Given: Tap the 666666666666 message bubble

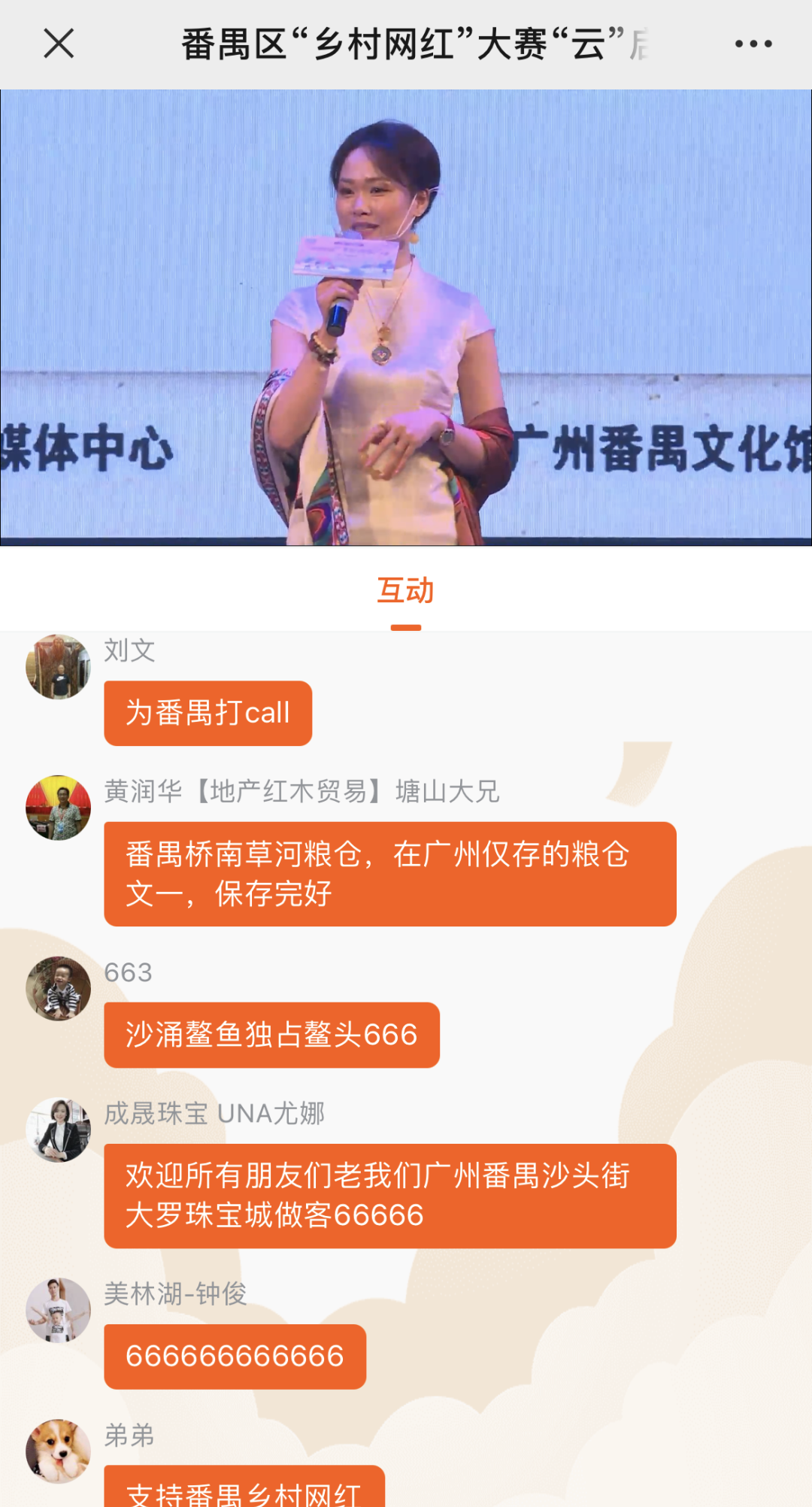Looking at the screenshot, I should pyautogui.click(x=235, y=1356).
